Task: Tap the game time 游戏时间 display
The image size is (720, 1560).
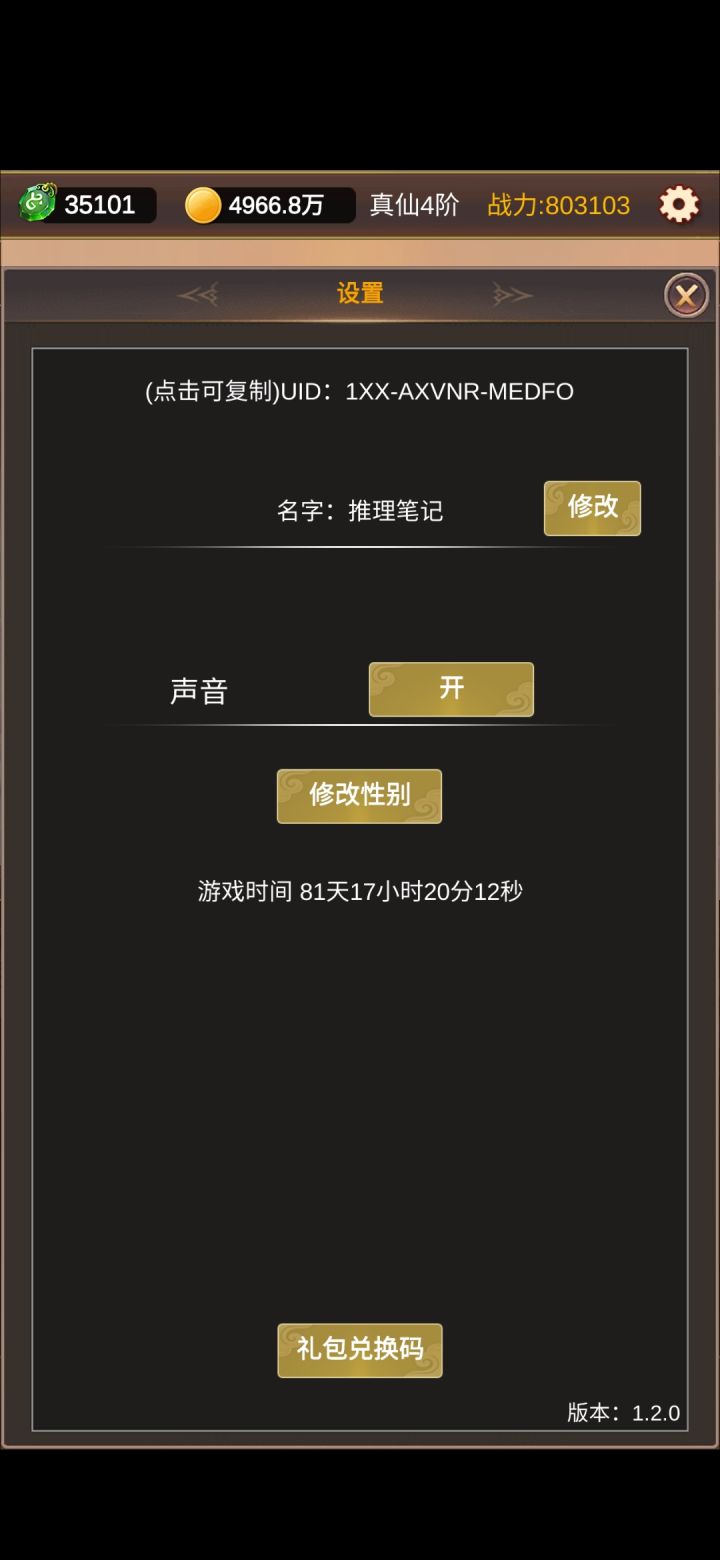Action: point(360,890)
